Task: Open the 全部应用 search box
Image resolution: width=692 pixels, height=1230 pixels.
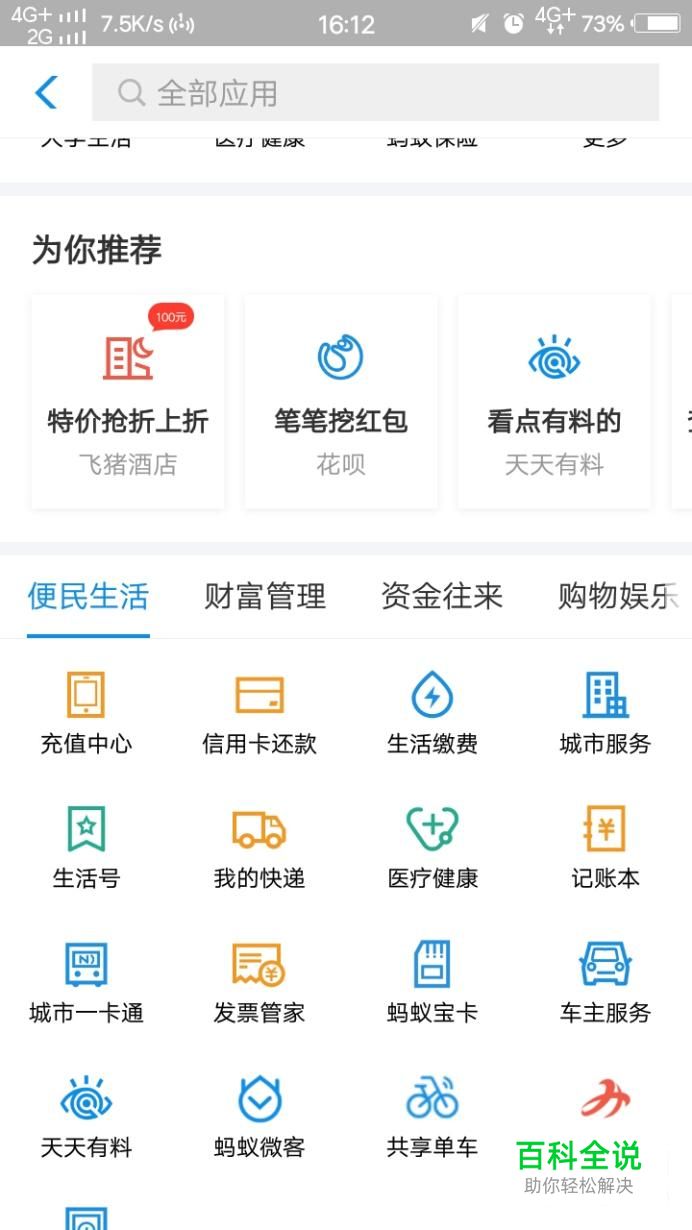Action: [375, 93]
